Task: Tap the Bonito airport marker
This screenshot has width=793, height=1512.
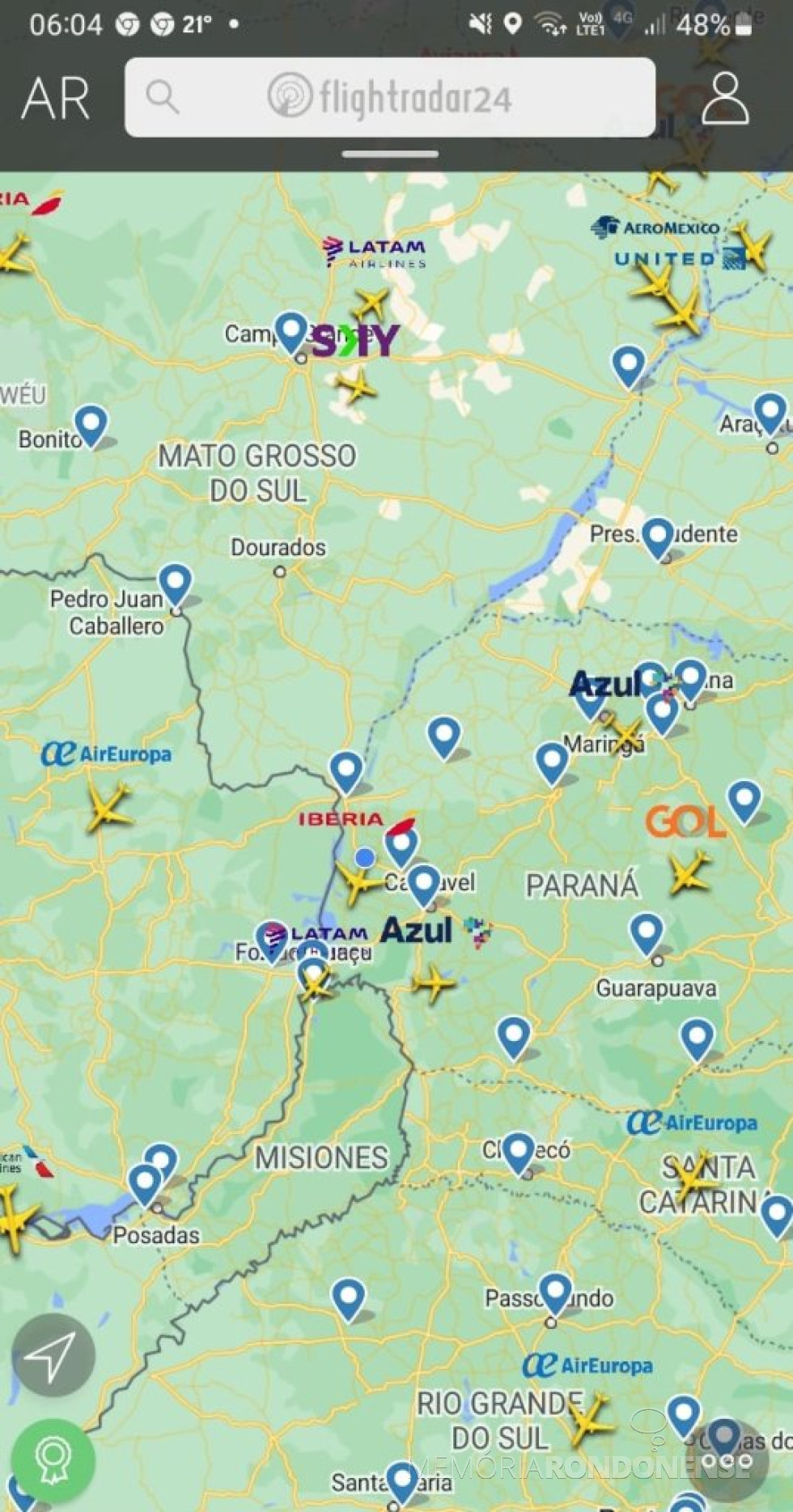Action: pyautogui.click(x=93, y=423)
